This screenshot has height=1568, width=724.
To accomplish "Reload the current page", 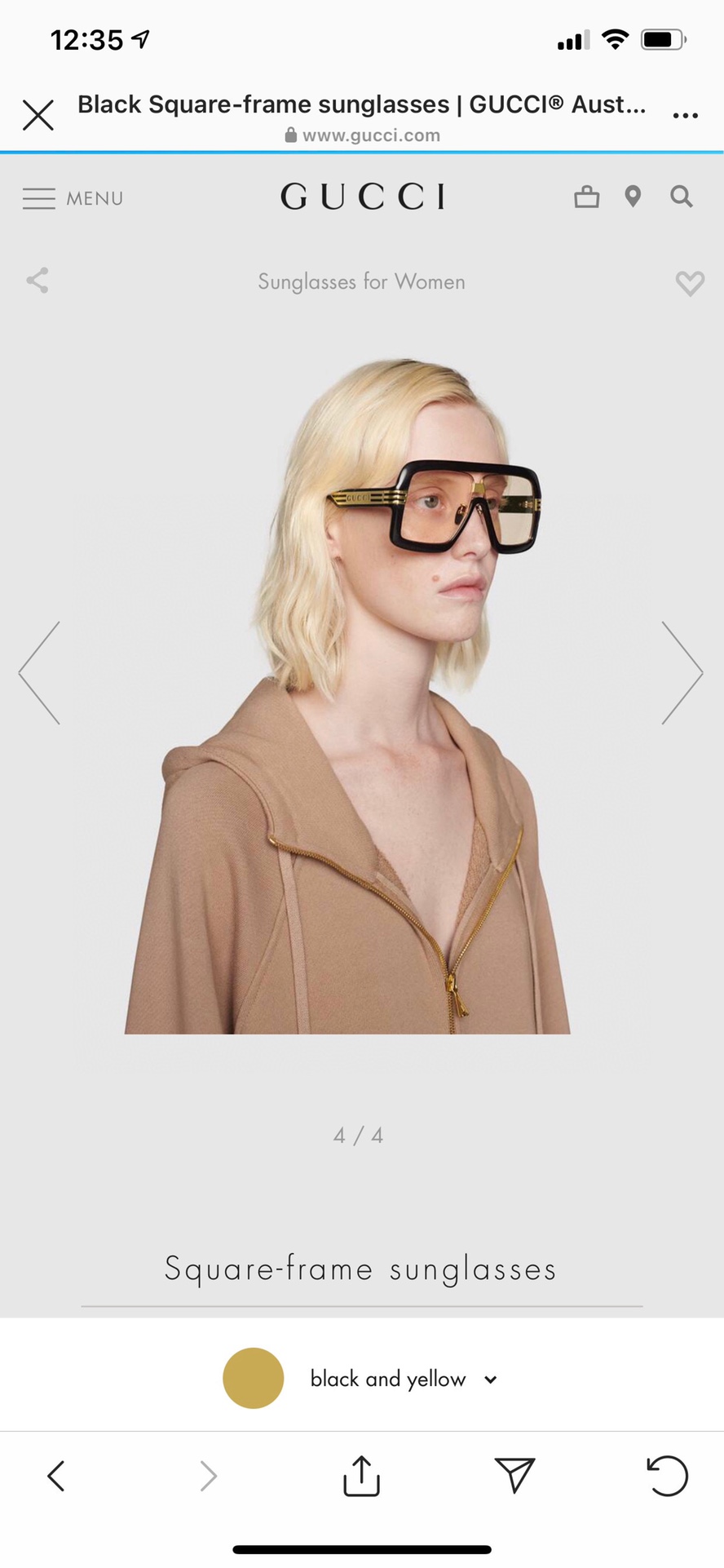I will (x=667, y=1475).
